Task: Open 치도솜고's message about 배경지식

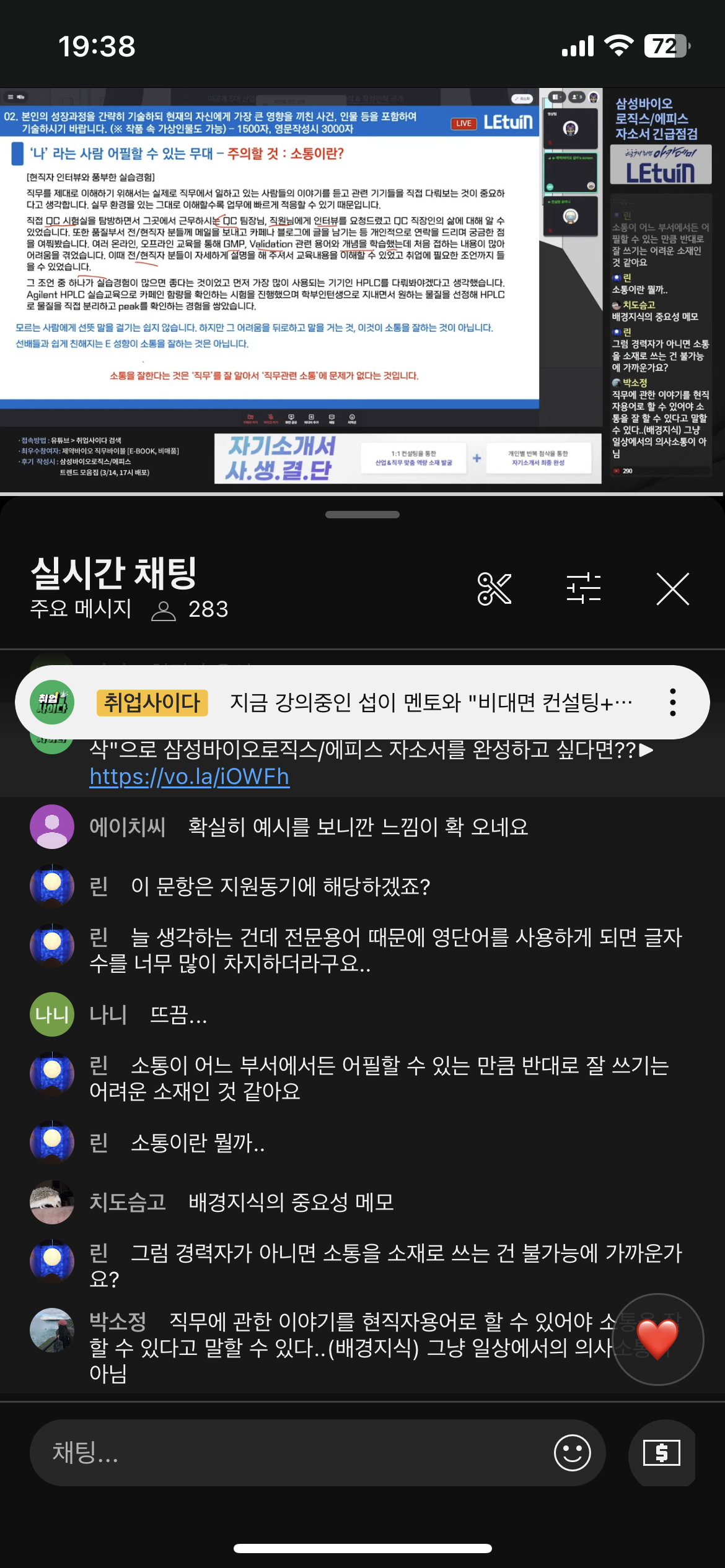Action: click(x=362, y=1201)
